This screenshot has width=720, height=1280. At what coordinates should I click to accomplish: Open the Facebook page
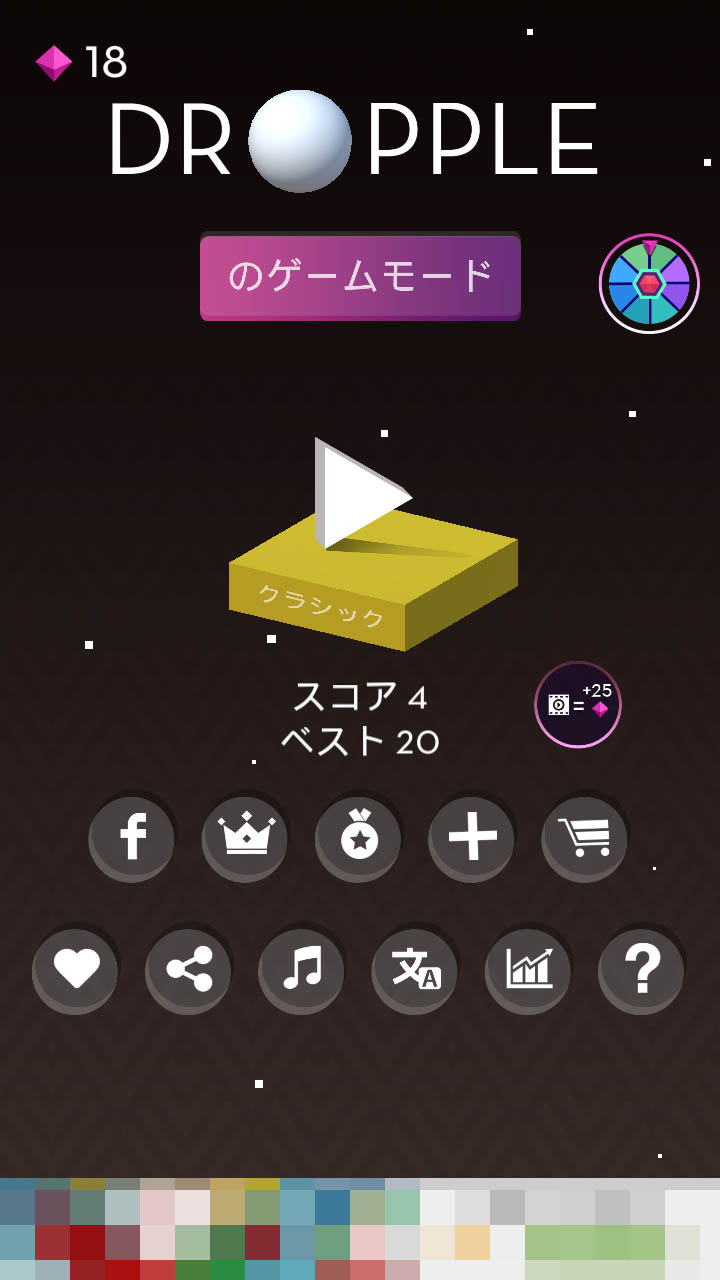tap(132, 837)
